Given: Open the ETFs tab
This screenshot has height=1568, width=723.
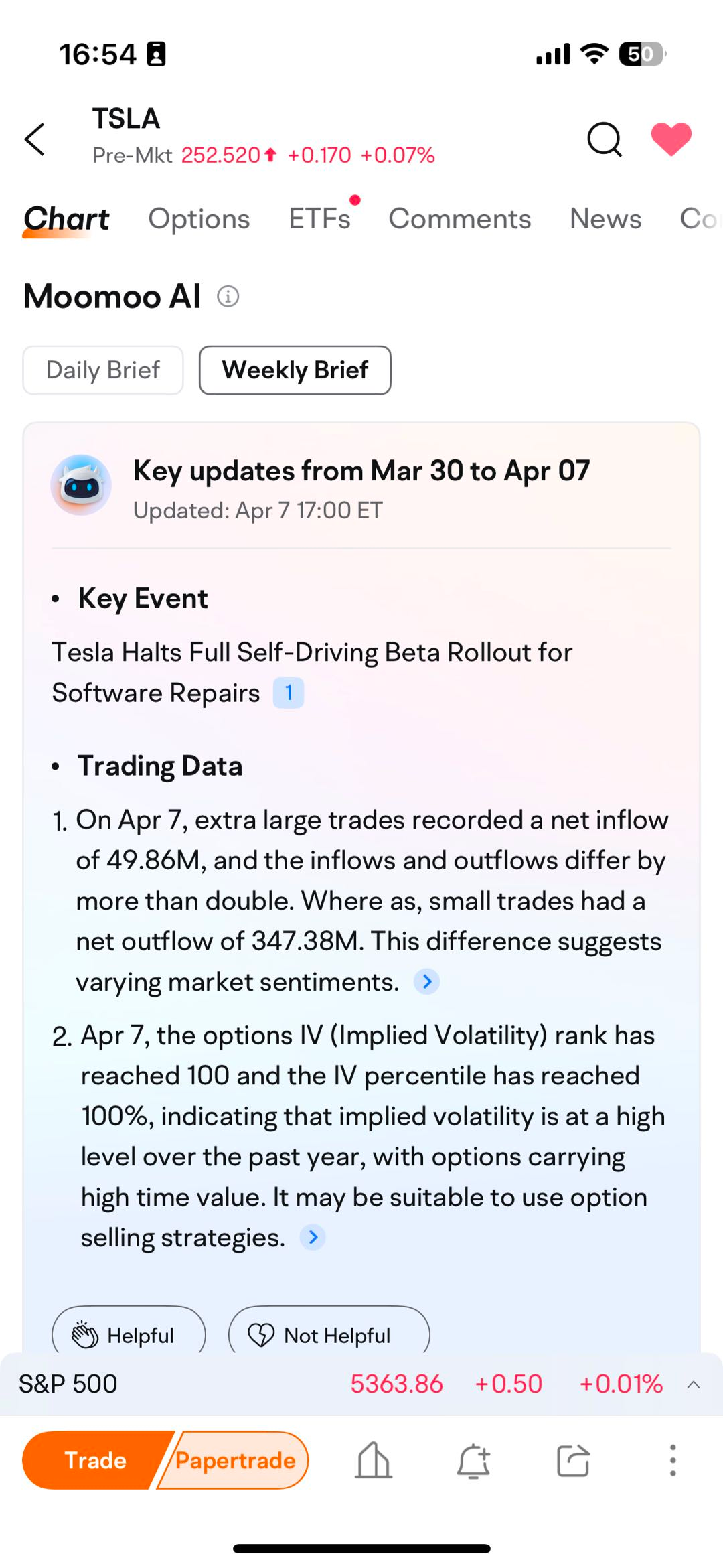Looking at the screenshot, I should coord(319,219).
